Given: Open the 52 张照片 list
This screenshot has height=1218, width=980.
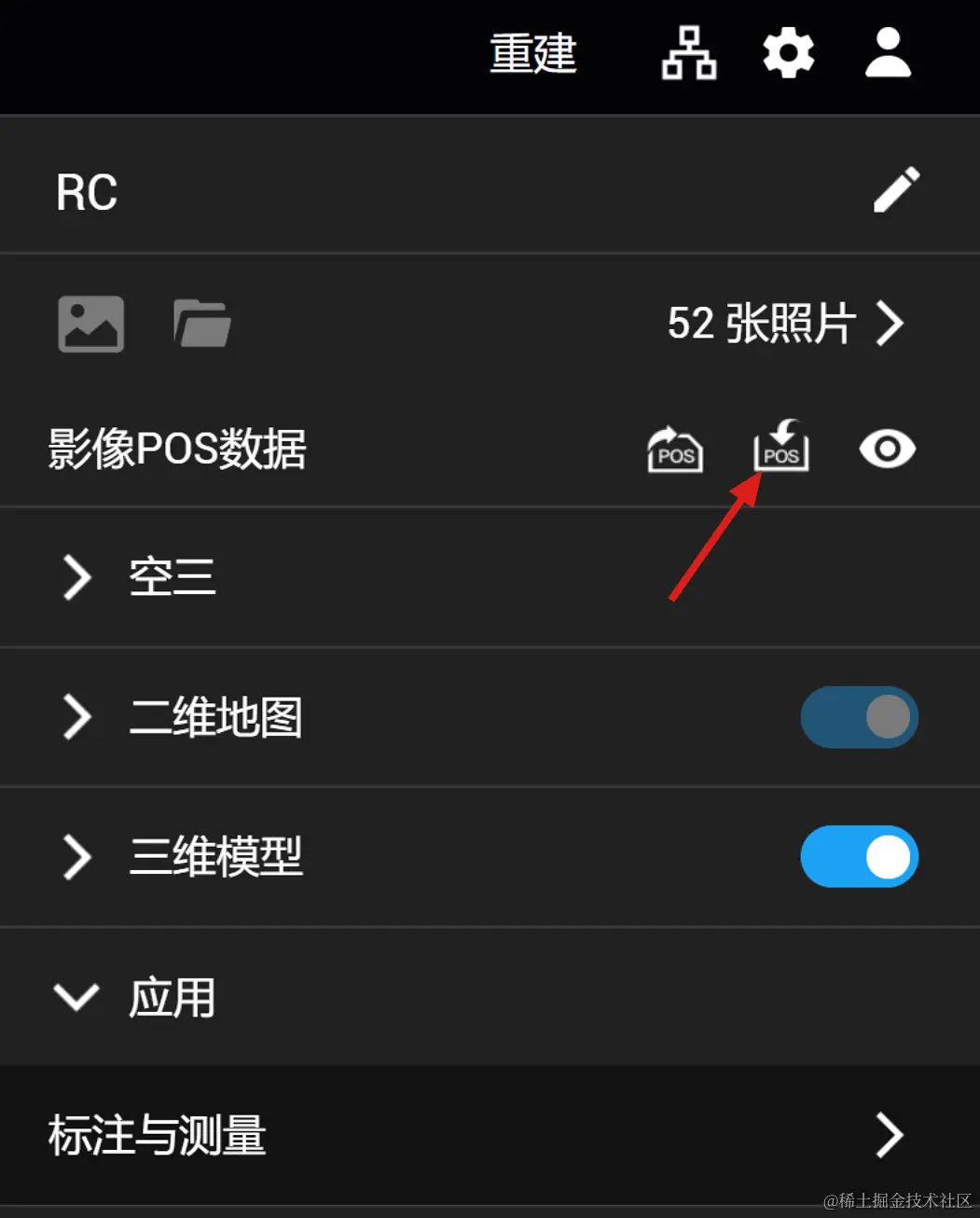Looking at the screenshot, I should 785,324.
